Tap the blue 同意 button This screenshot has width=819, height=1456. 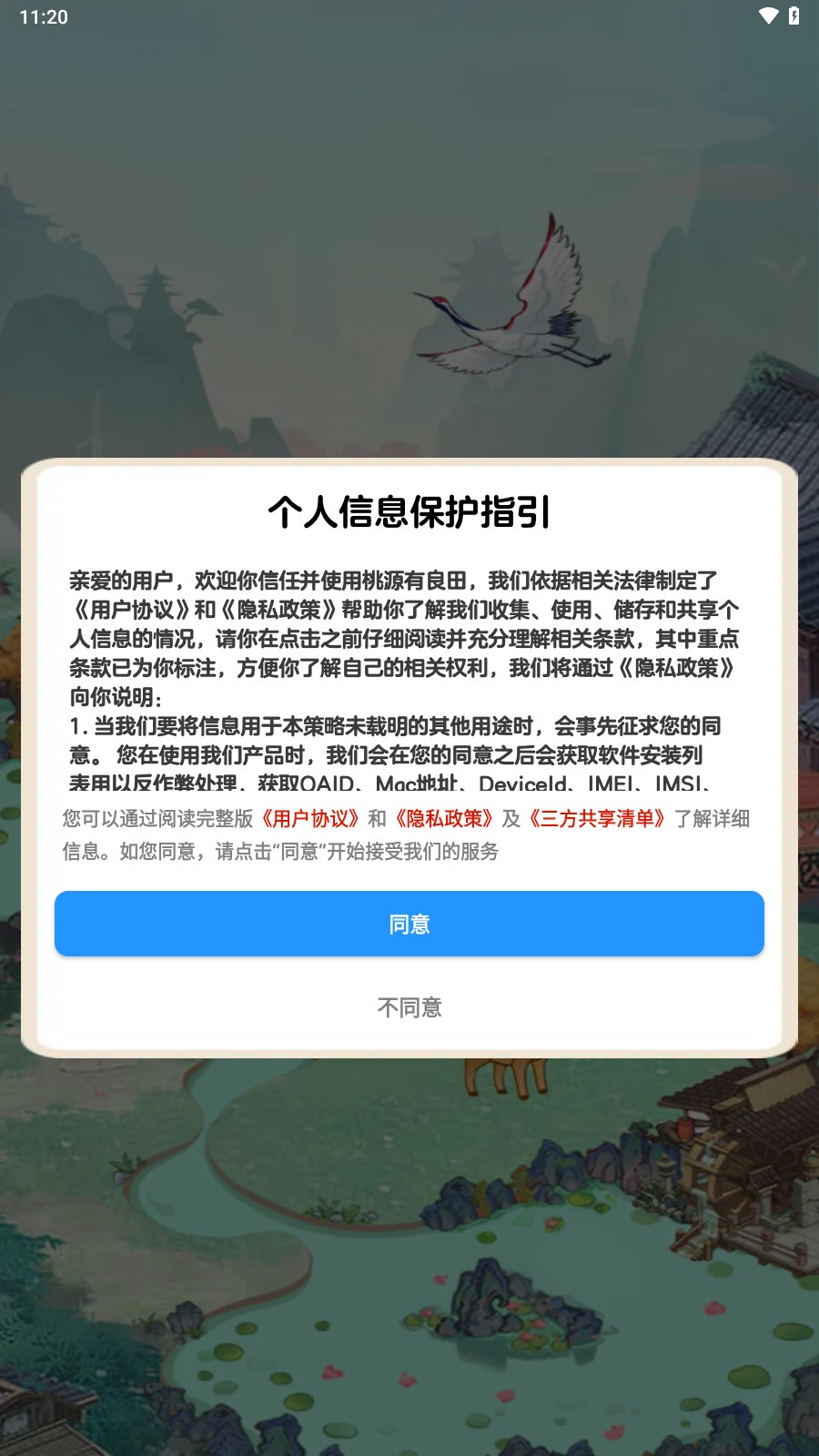tap(409, 924)
